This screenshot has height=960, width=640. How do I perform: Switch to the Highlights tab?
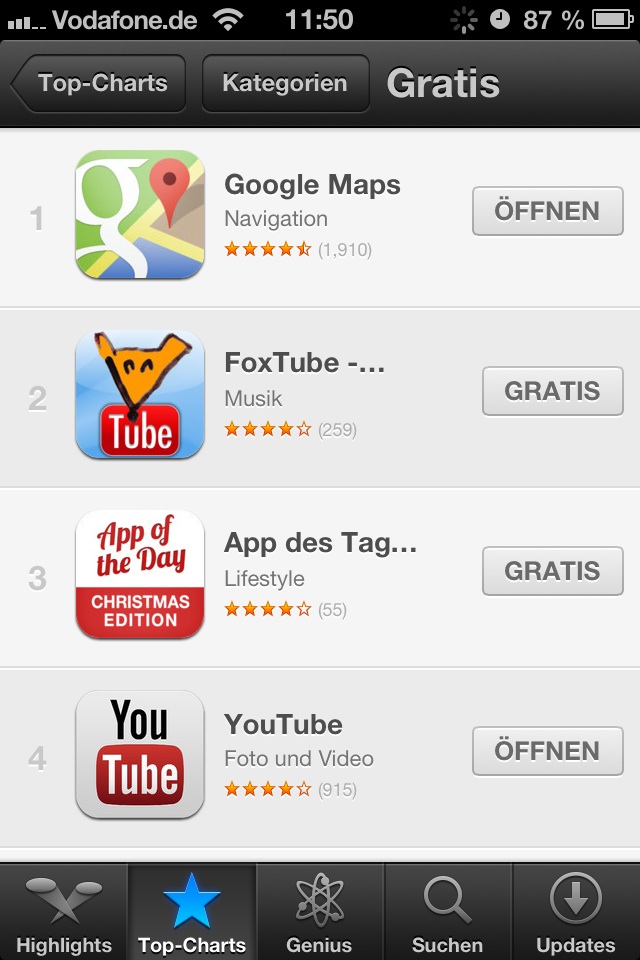(64, 912)
